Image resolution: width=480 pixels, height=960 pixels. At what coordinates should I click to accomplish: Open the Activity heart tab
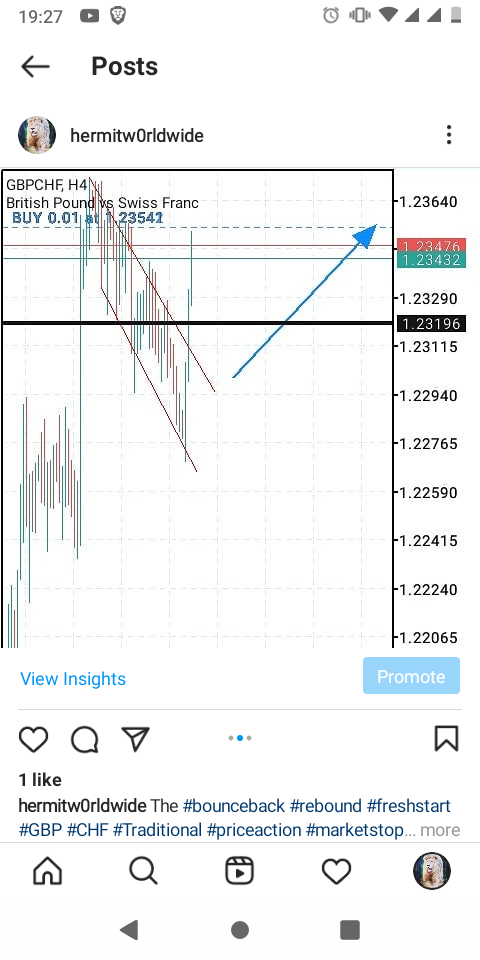(336, 871)
